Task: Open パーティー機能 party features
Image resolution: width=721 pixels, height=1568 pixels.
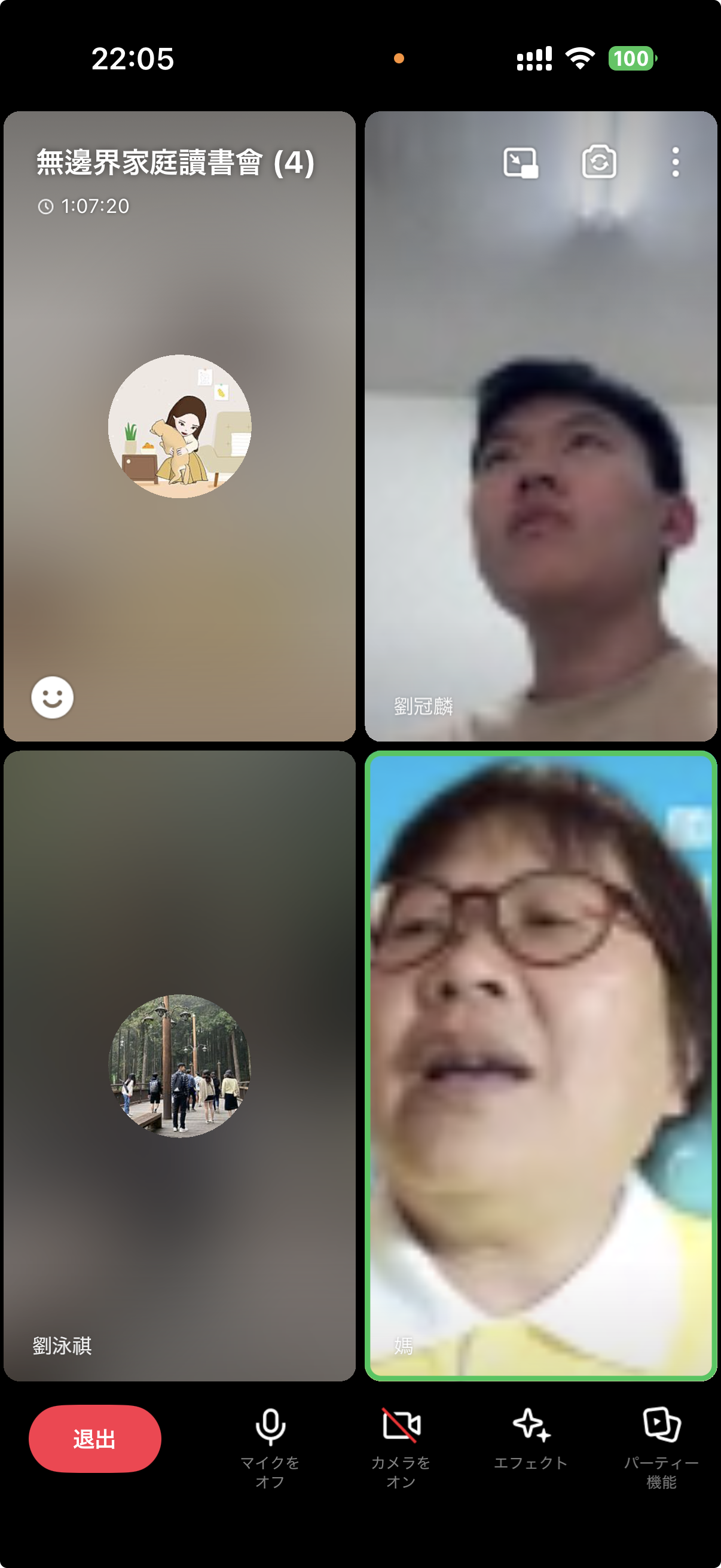Action: (661, 1445)
